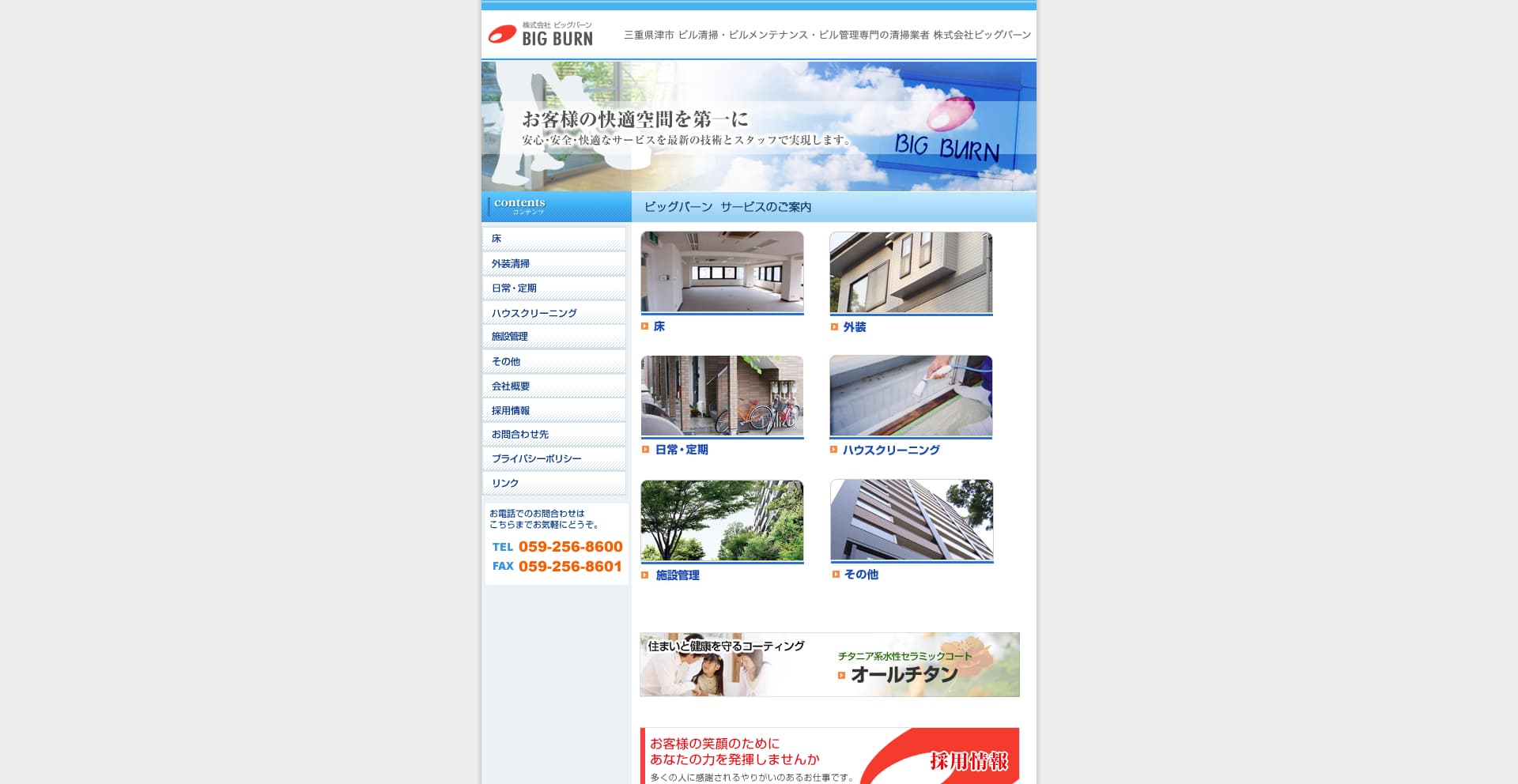Open 採用情報 in the sidebar
Image resolution: width=1518 pixels, height=784 pixels.
pyautogui.click(x=553, y=411)
